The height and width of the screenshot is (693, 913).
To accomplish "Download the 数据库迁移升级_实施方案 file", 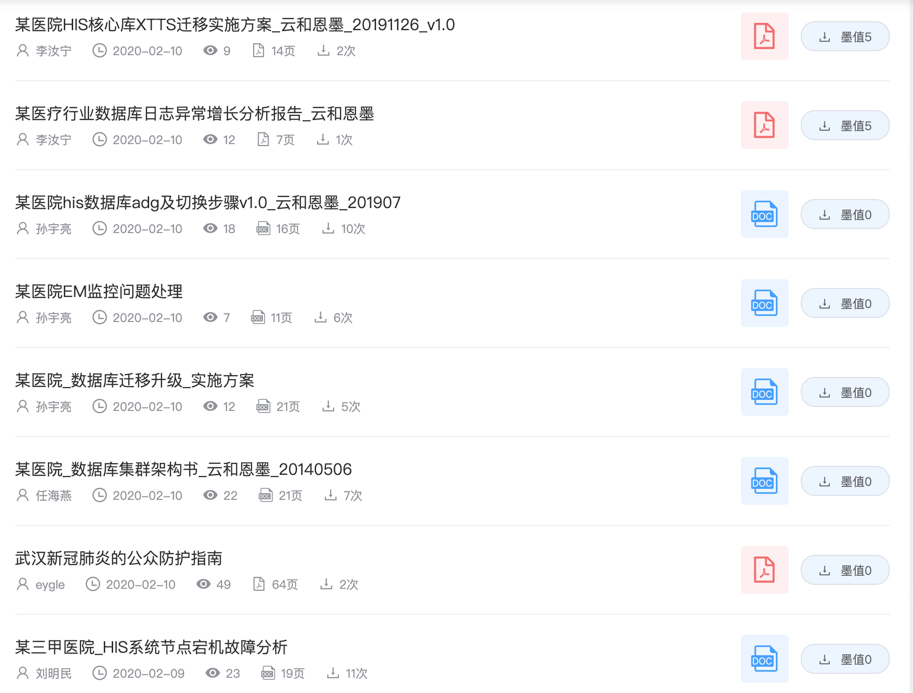I will click(845, 393).
